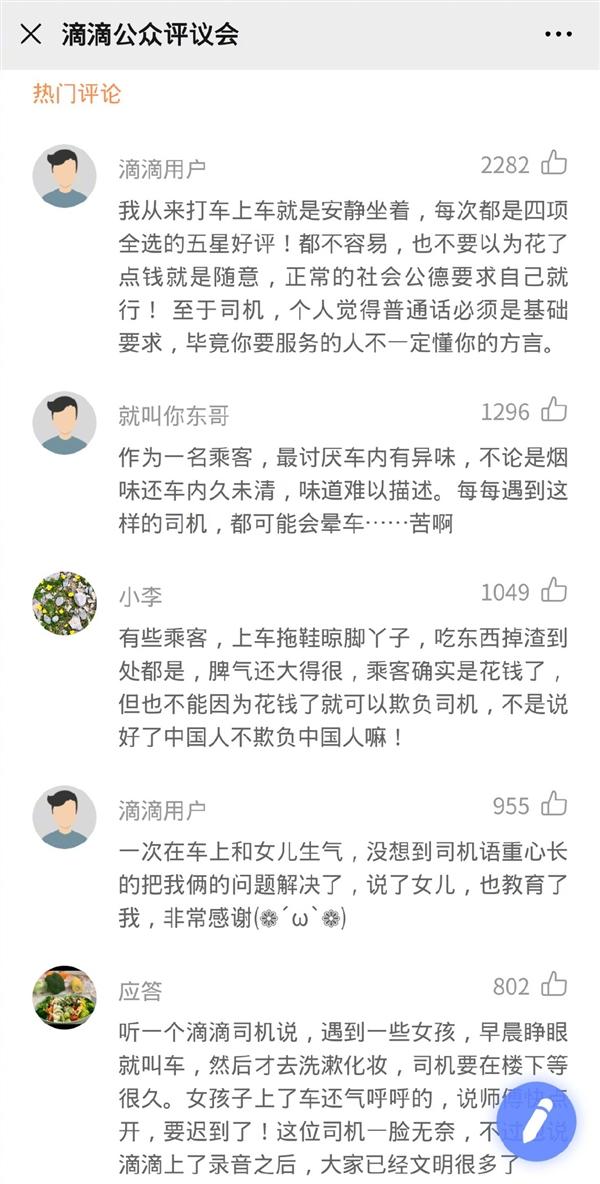View 就叫你东哥's avatar
The width and height of the screenshot is (600, 1184).
64,422
